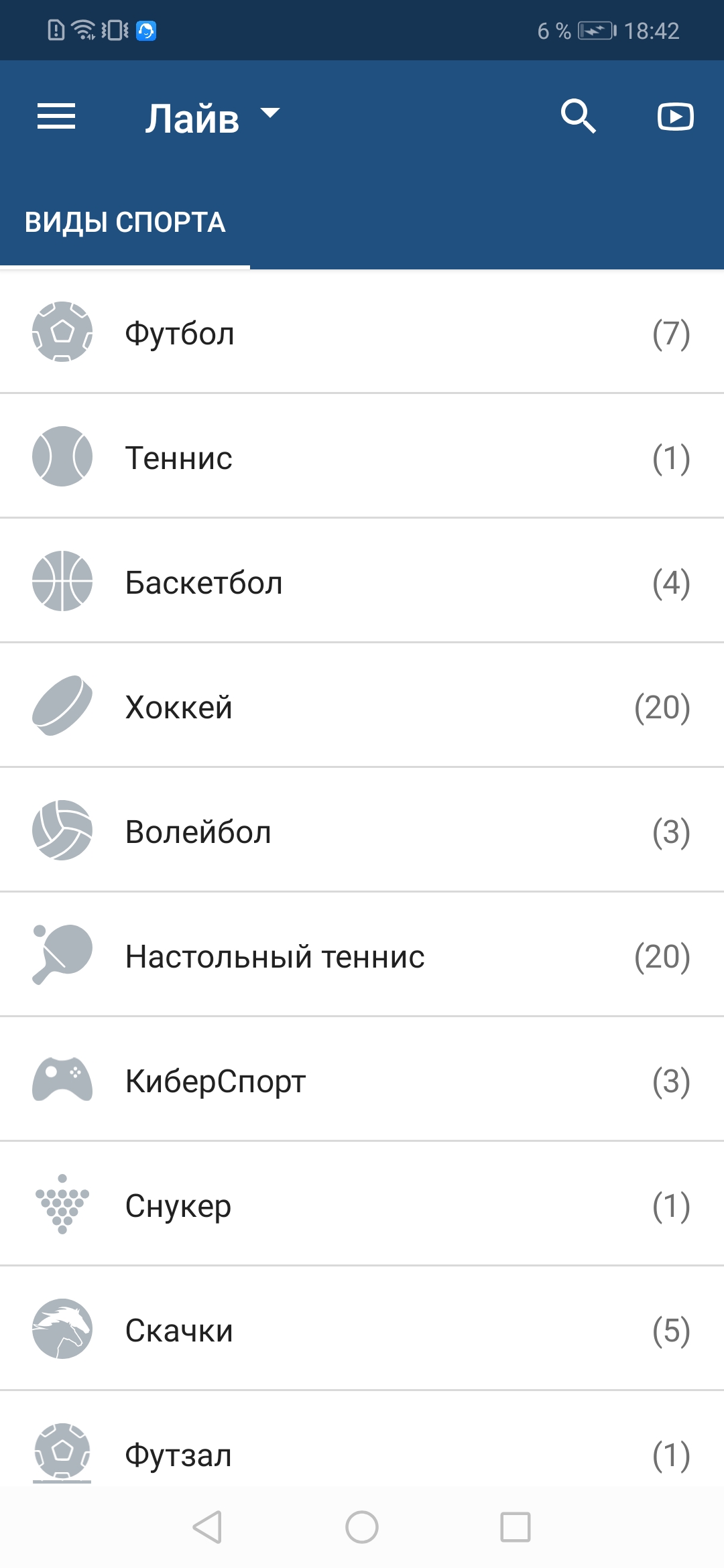Open the hamburger navigation menu
The image size is (724, 1568).
click(x=56, y=117)
